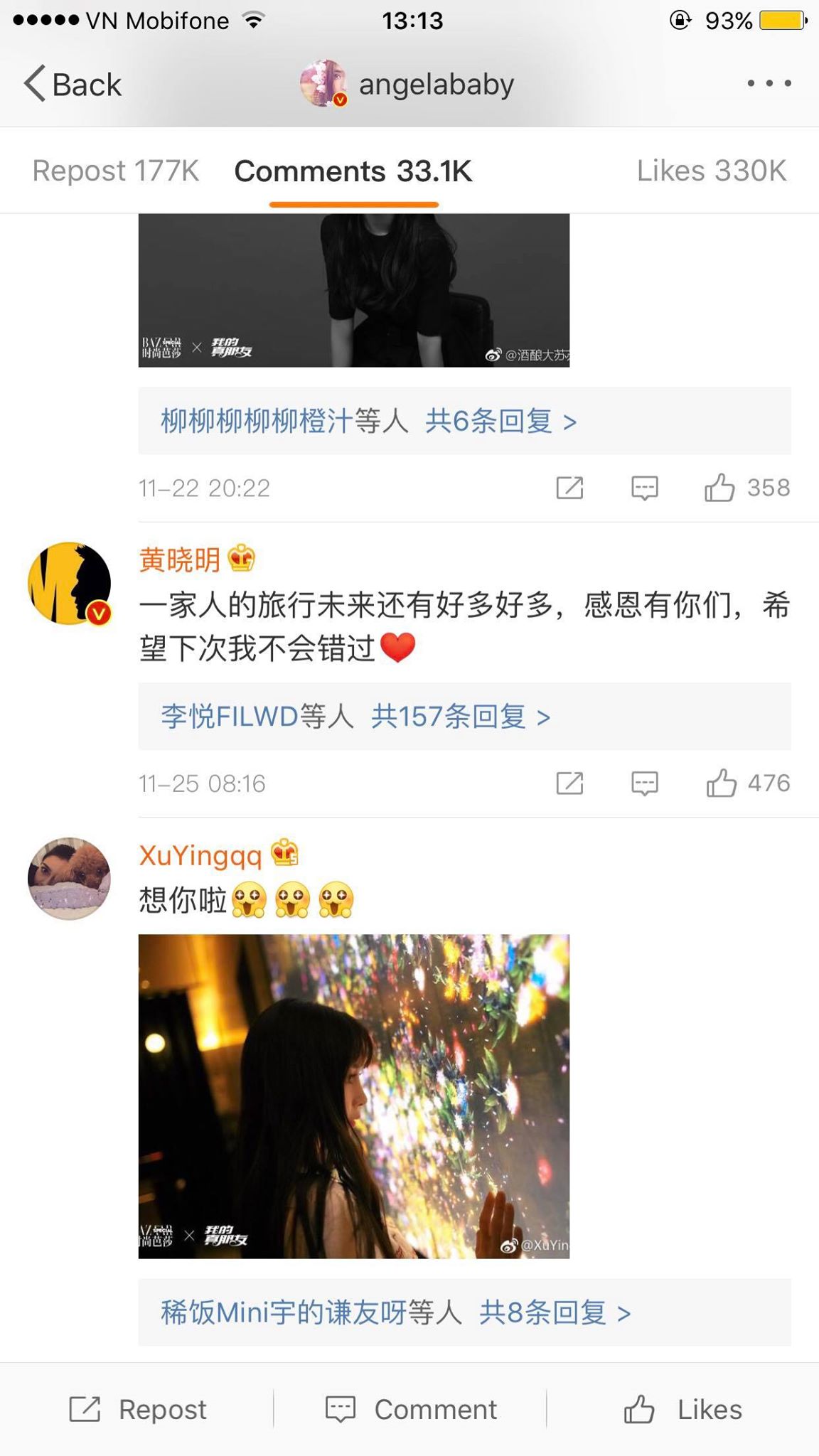Screen dimensions: 819x1456
Task: Repost 黄晓明's comment
Action: tap(569, 783)
